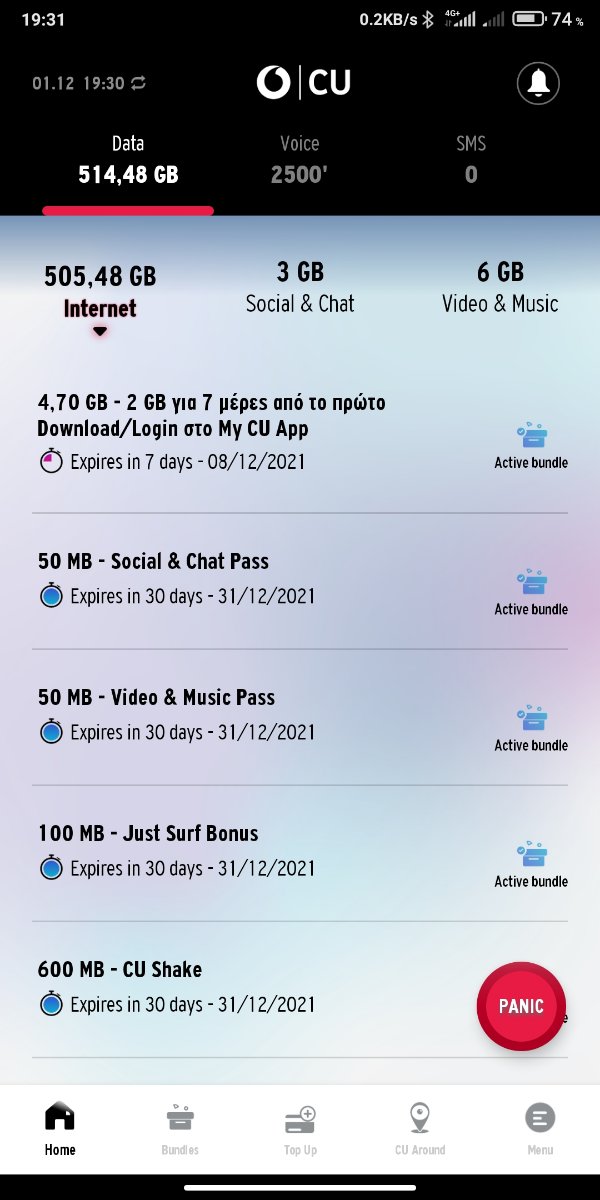Image resolution: width=600 pixels, height=1200 pixels.
Task: Open the notifications bell
Action: click(538, 83)
